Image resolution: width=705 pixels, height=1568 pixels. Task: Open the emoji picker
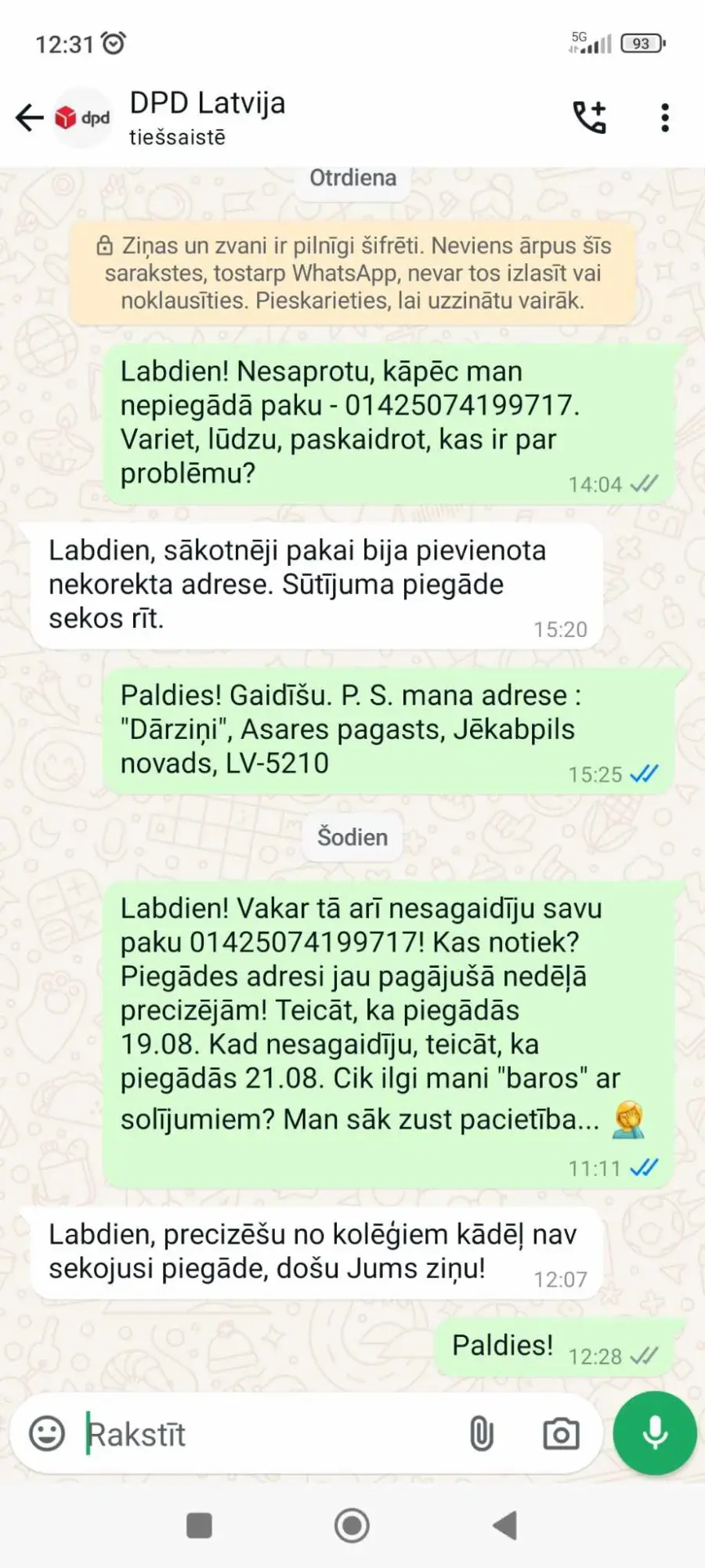click(47, 1434)
